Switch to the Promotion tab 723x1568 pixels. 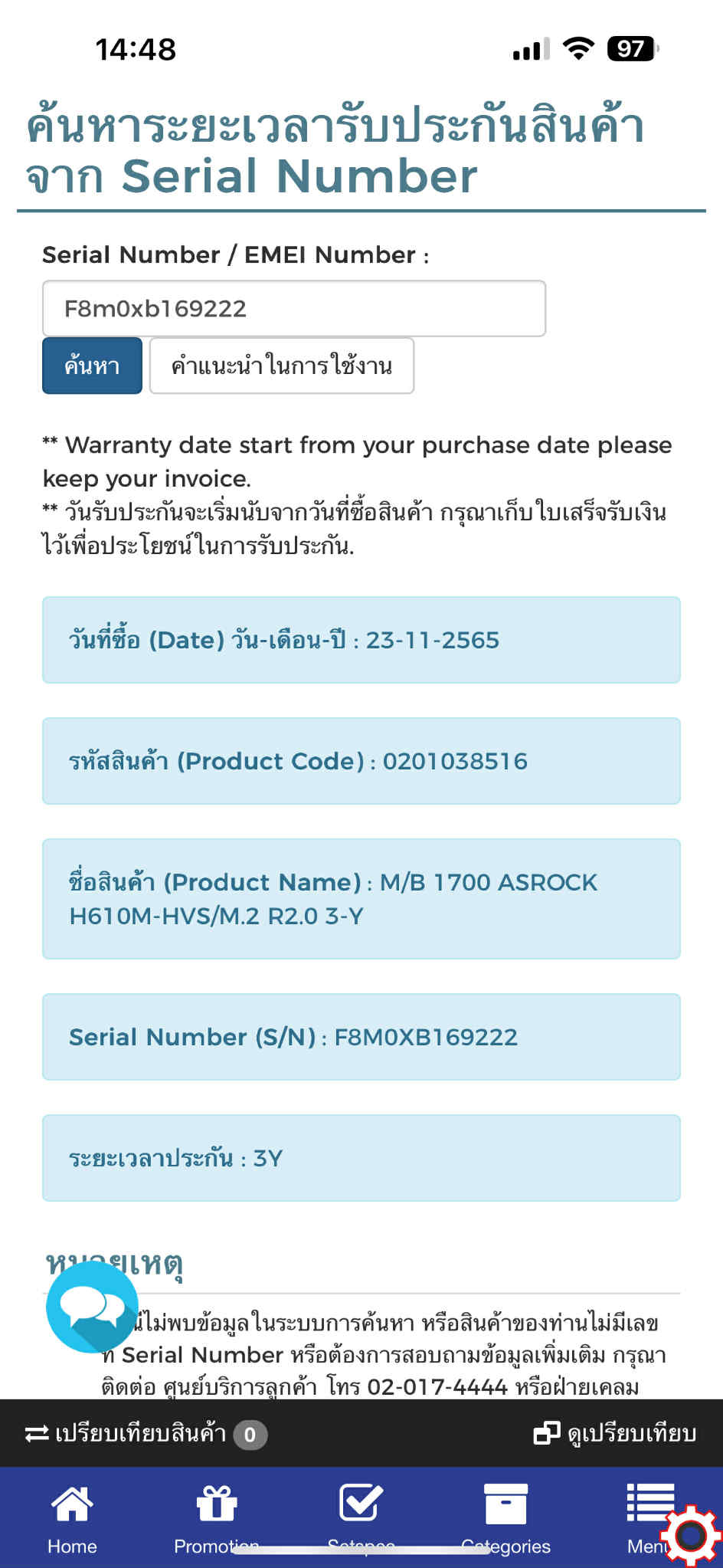tap(217, 1519)
